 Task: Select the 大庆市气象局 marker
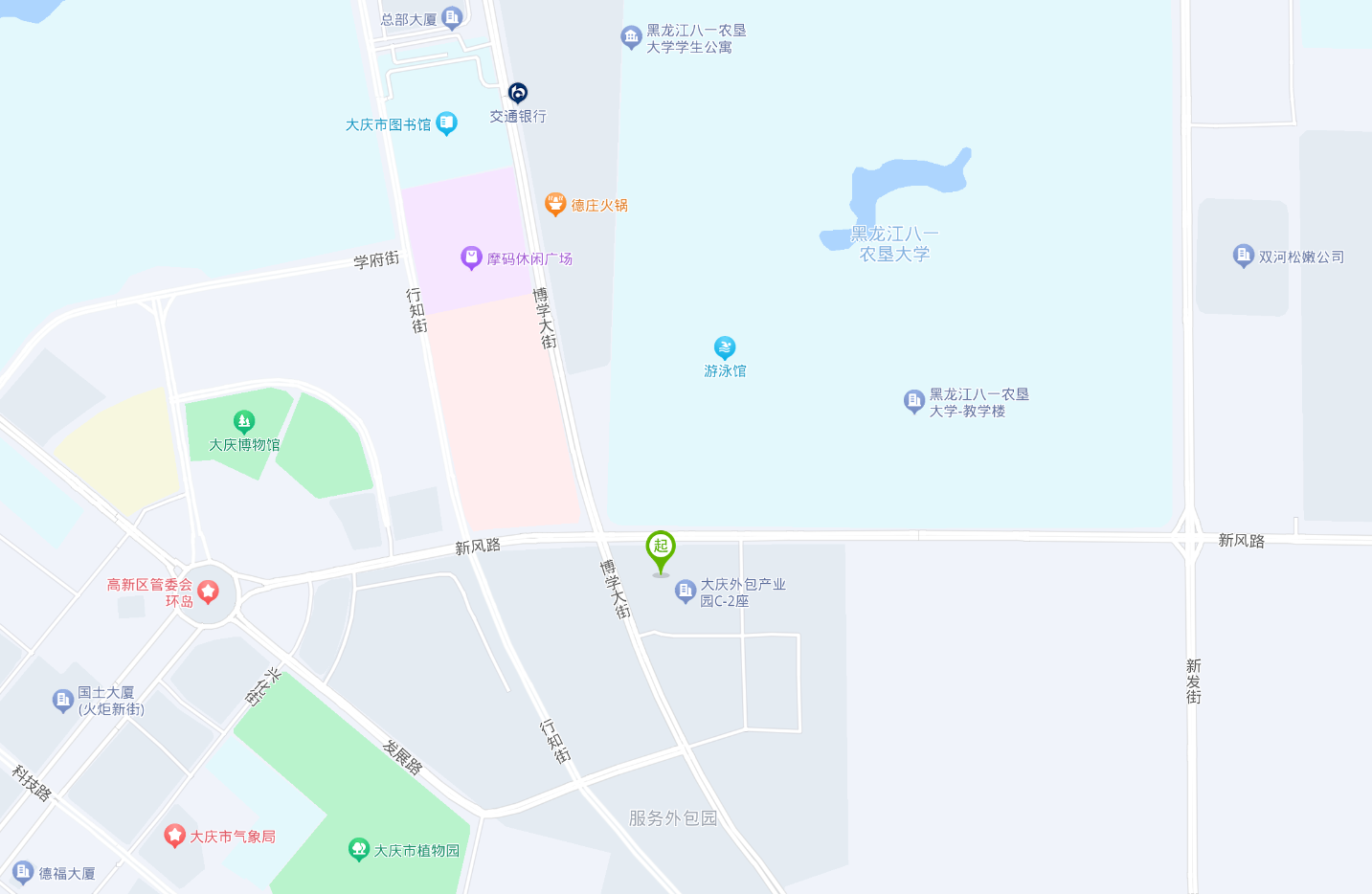[174, 836]
